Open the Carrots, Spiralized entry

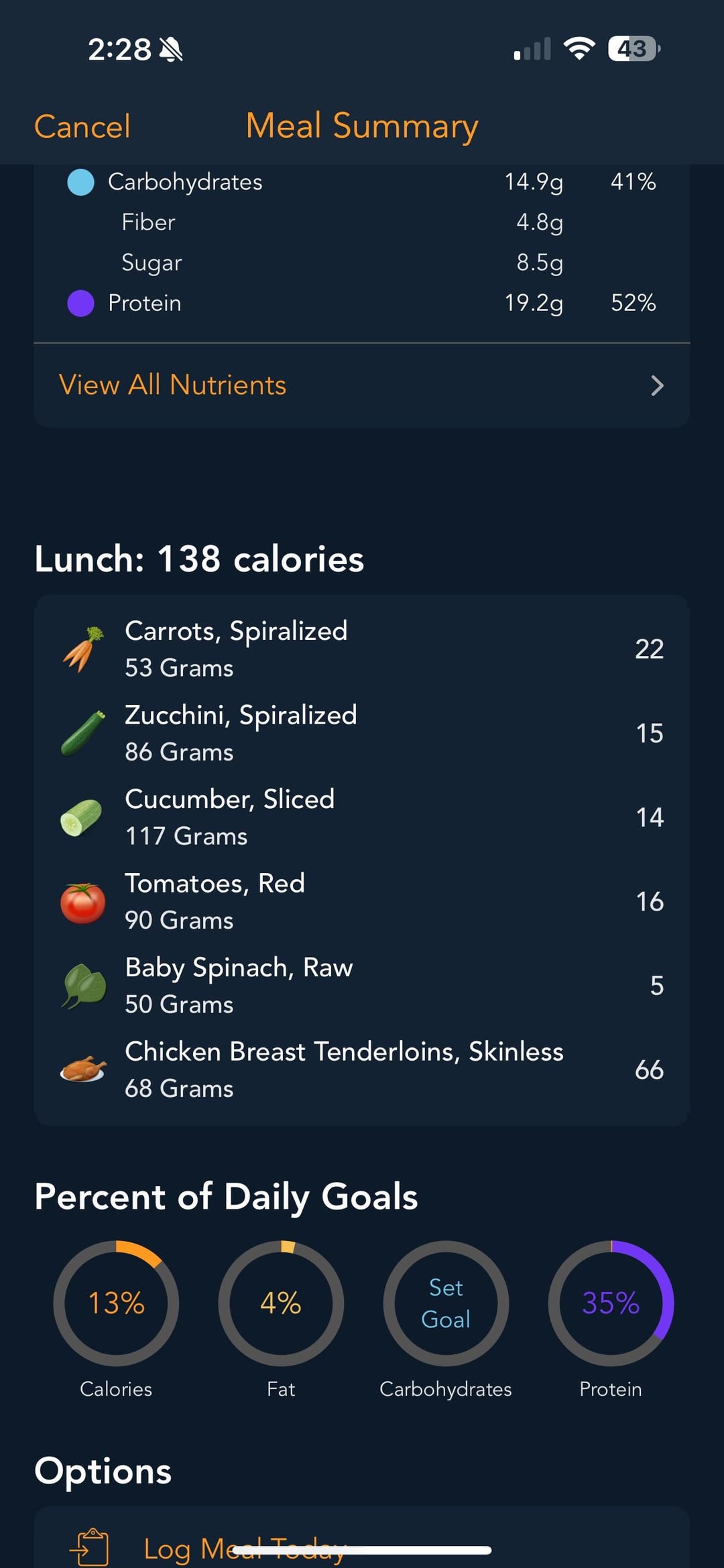(362, 649)
